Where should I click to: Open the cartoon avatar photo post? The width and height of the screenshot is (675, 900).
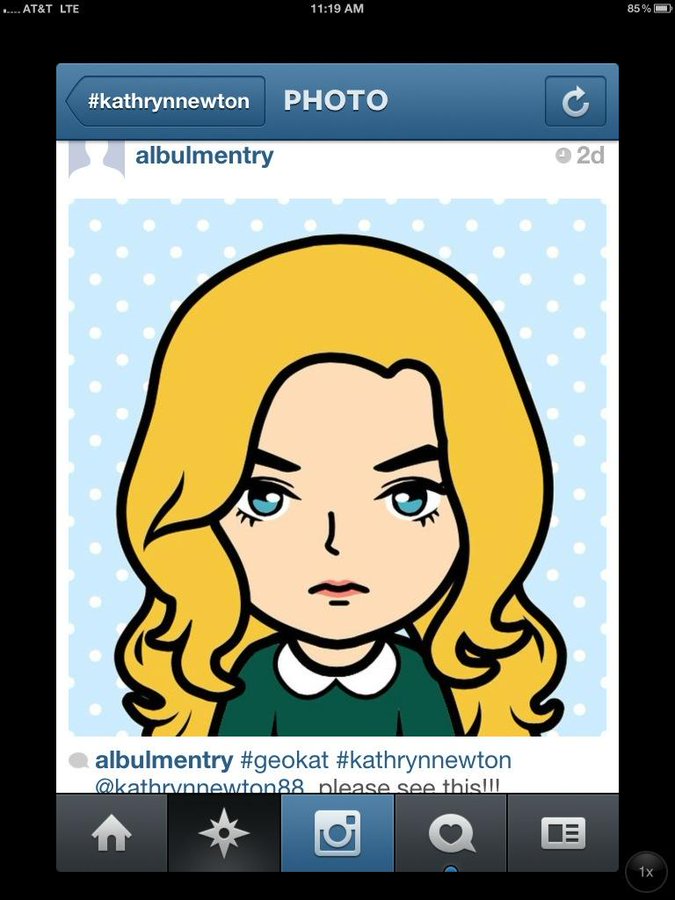(x=337, y=467)
